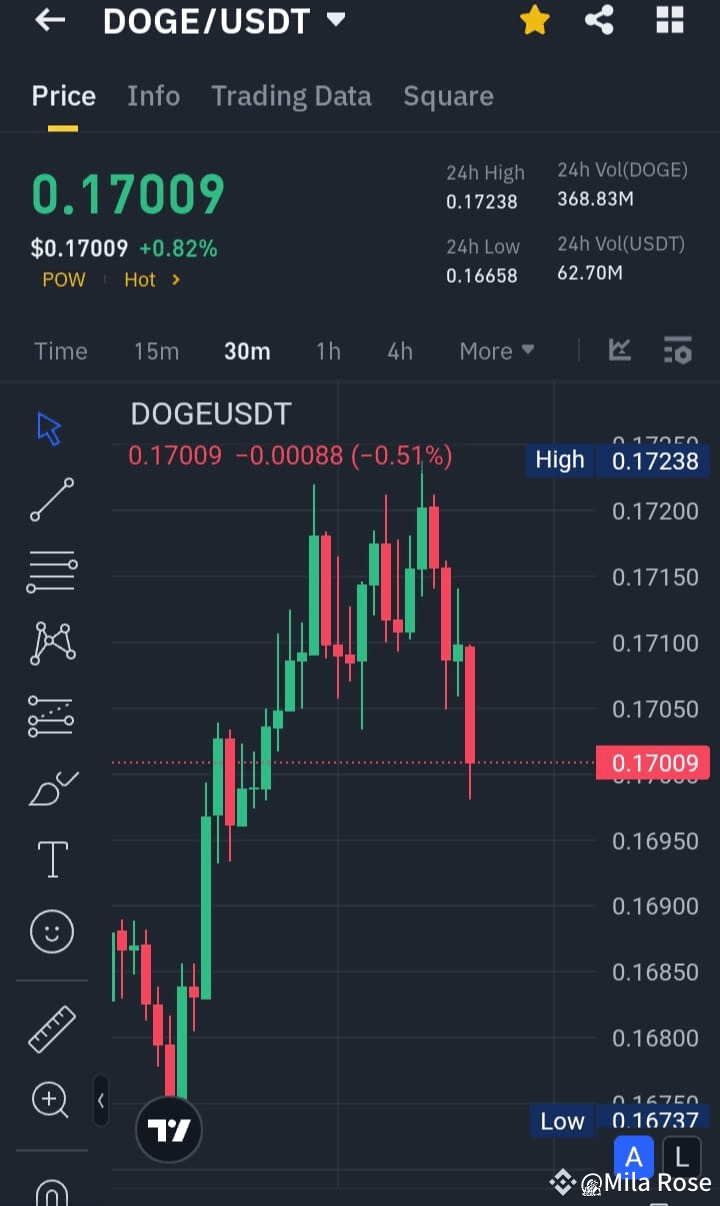Open the chart indicators panel

677,351
